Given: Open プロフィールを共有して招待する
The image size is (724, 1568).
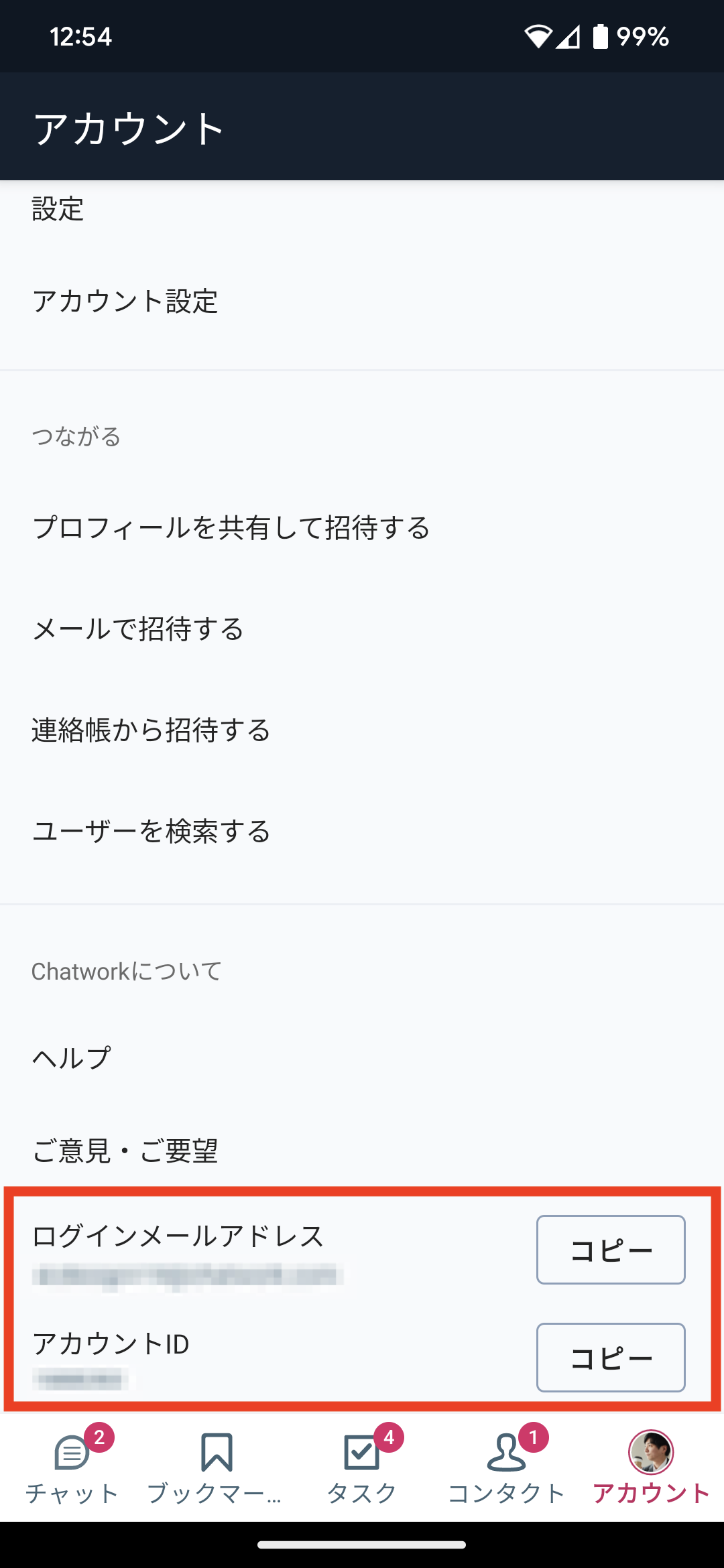Looking at the screenshot, I should pyautogui.click(x=231, y=528).
